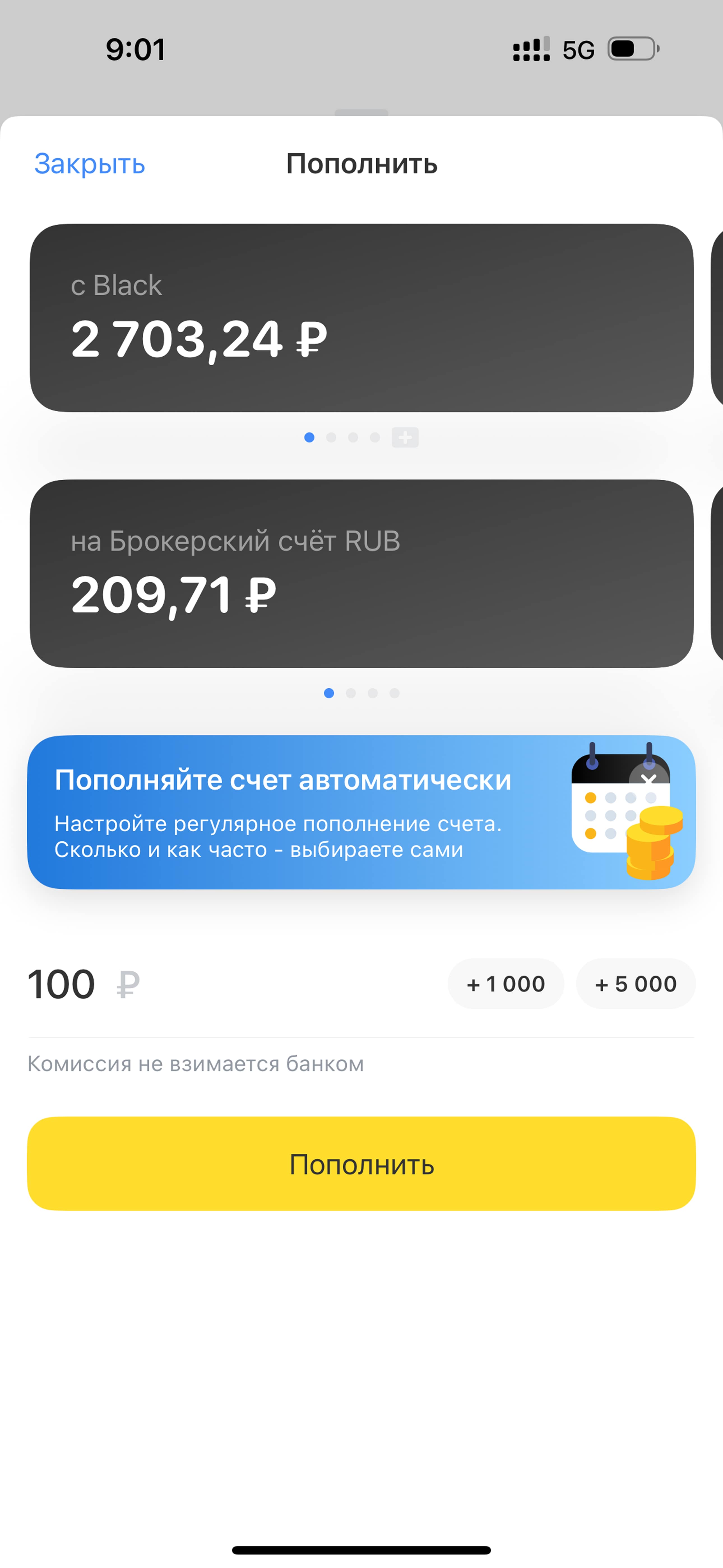Image resolution: width=723 pixels, height=1568 pixels.
Task: Open the Пополняйте счет автоматически banner
Action: tap(361, 812)
